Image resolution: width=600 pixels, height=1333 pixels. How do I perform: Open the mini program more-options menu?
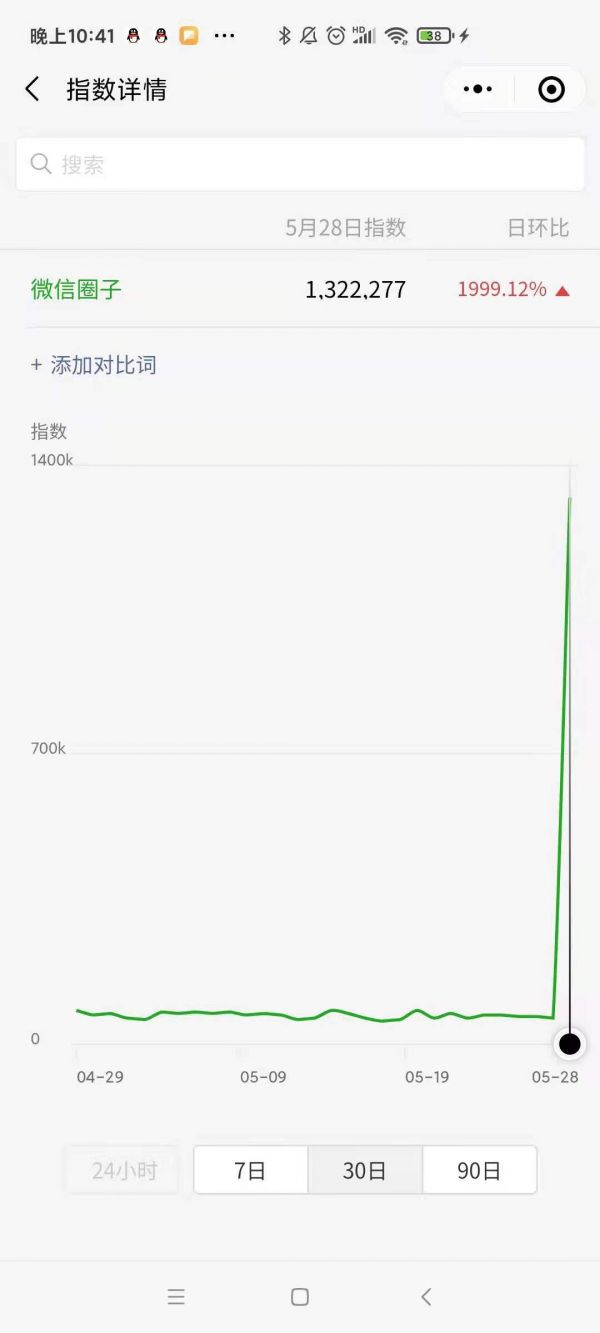point(477,89)
